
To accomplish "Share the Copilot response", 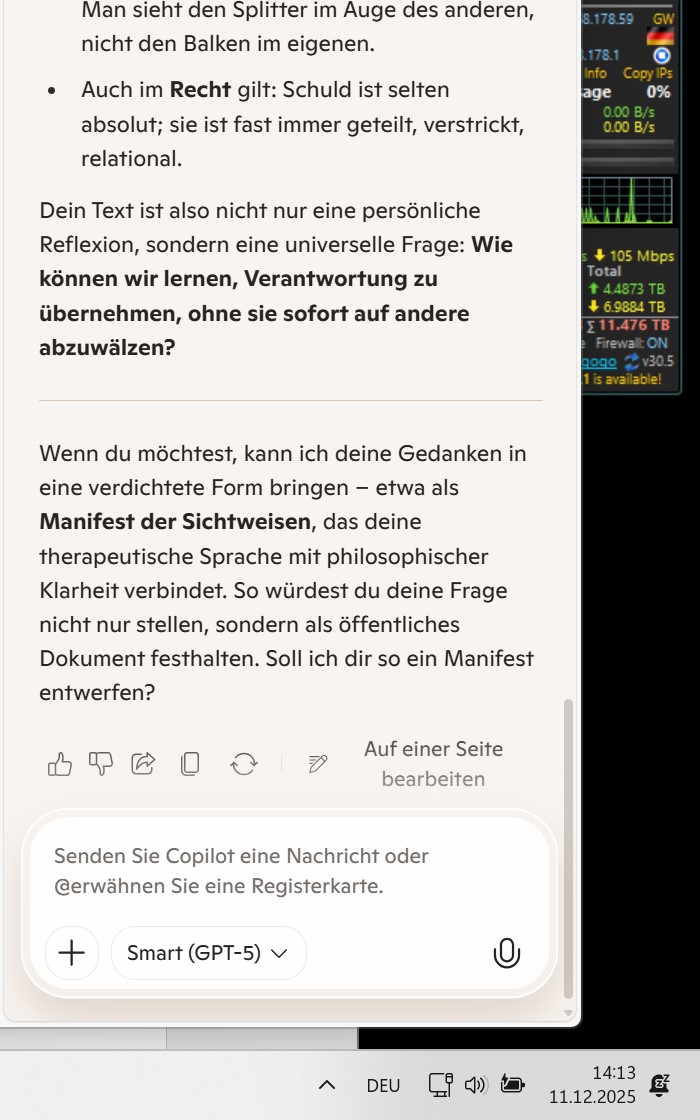I will coord(144,765).
